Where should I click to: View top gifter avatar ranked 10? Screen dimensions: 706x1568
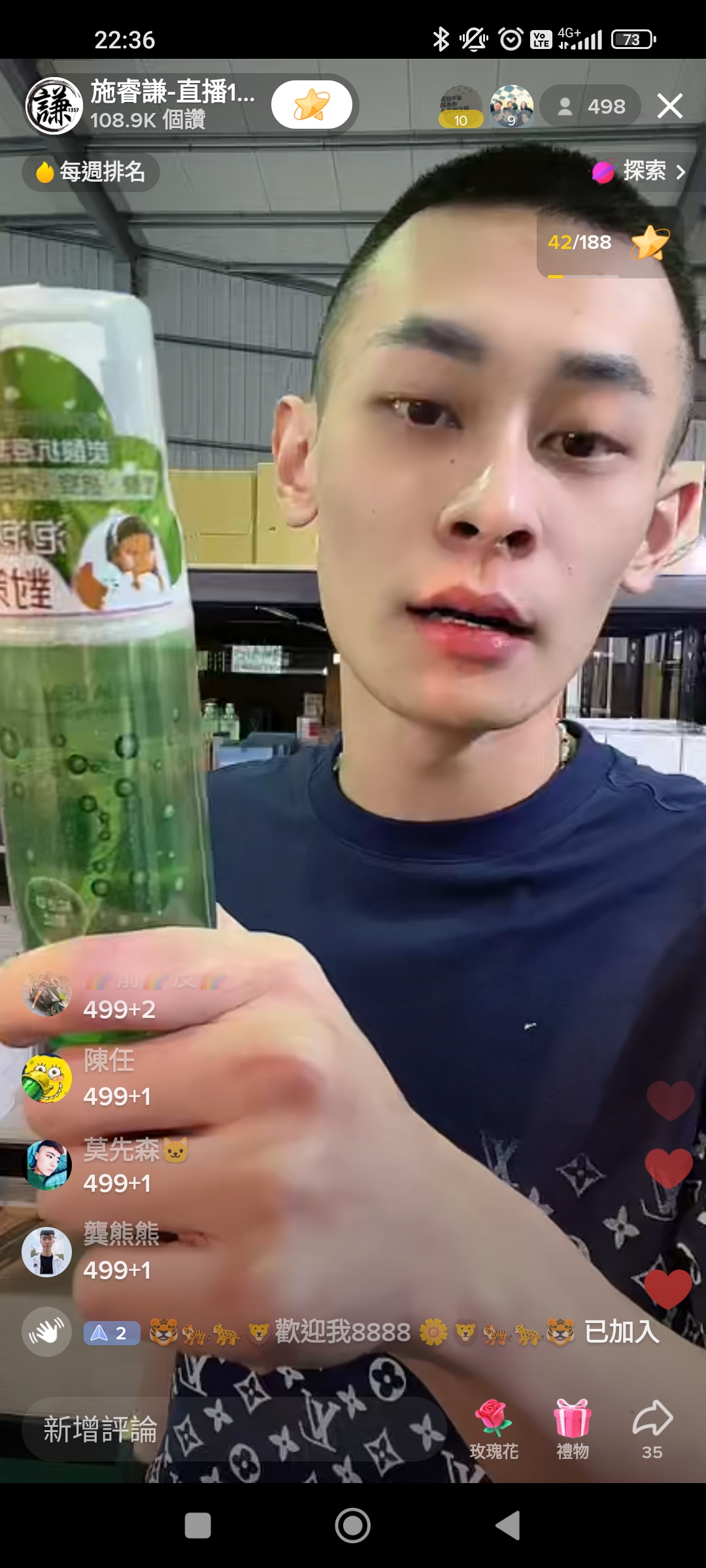461,106
